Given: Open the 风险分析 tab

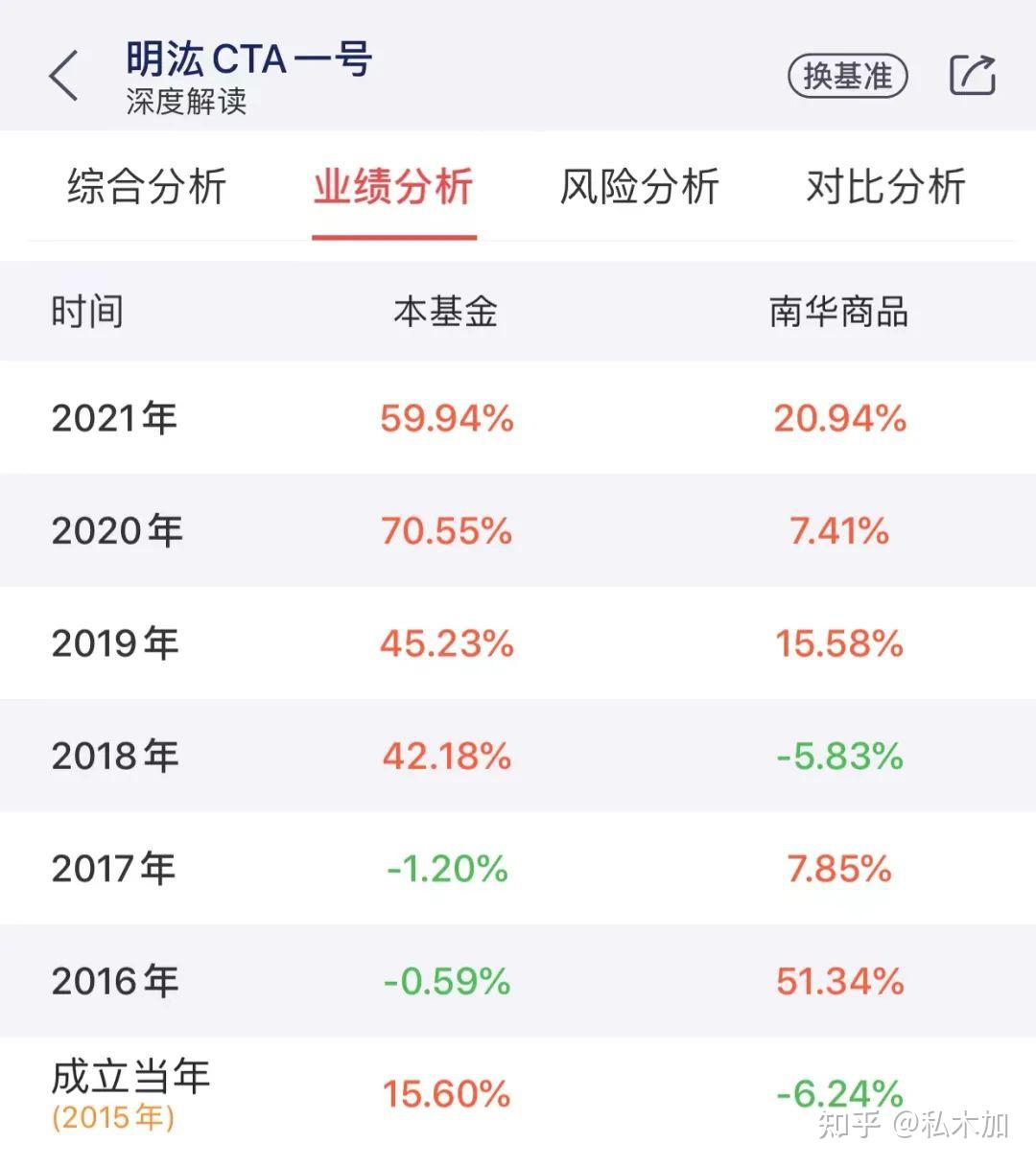Looking at the screenshot, I should click(x=640, y=188).
